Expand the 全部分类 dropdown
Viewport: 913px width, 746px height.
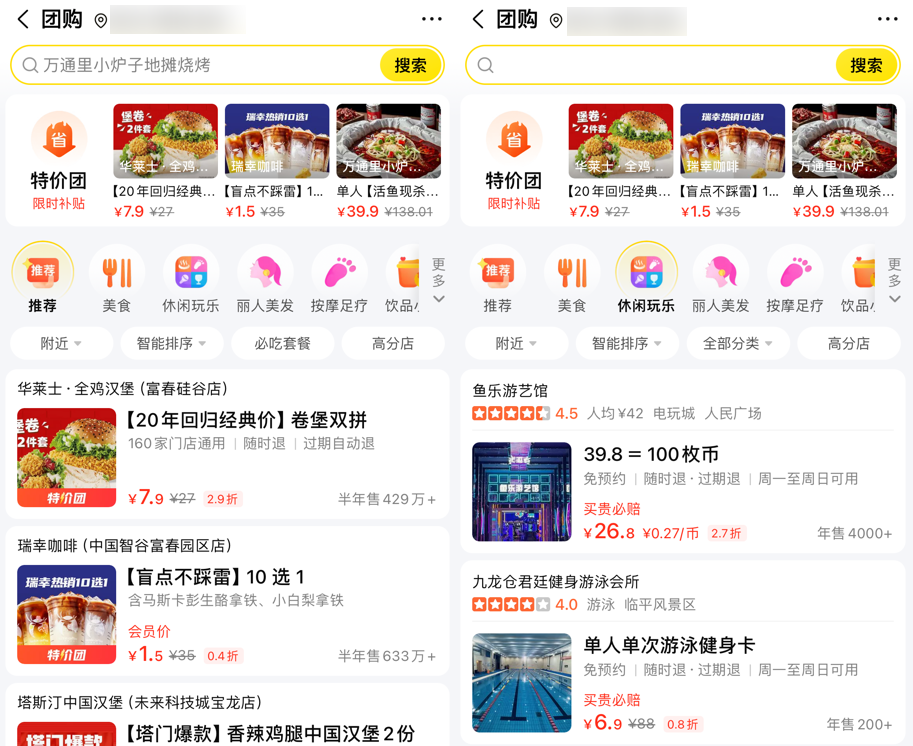(738, 343)
